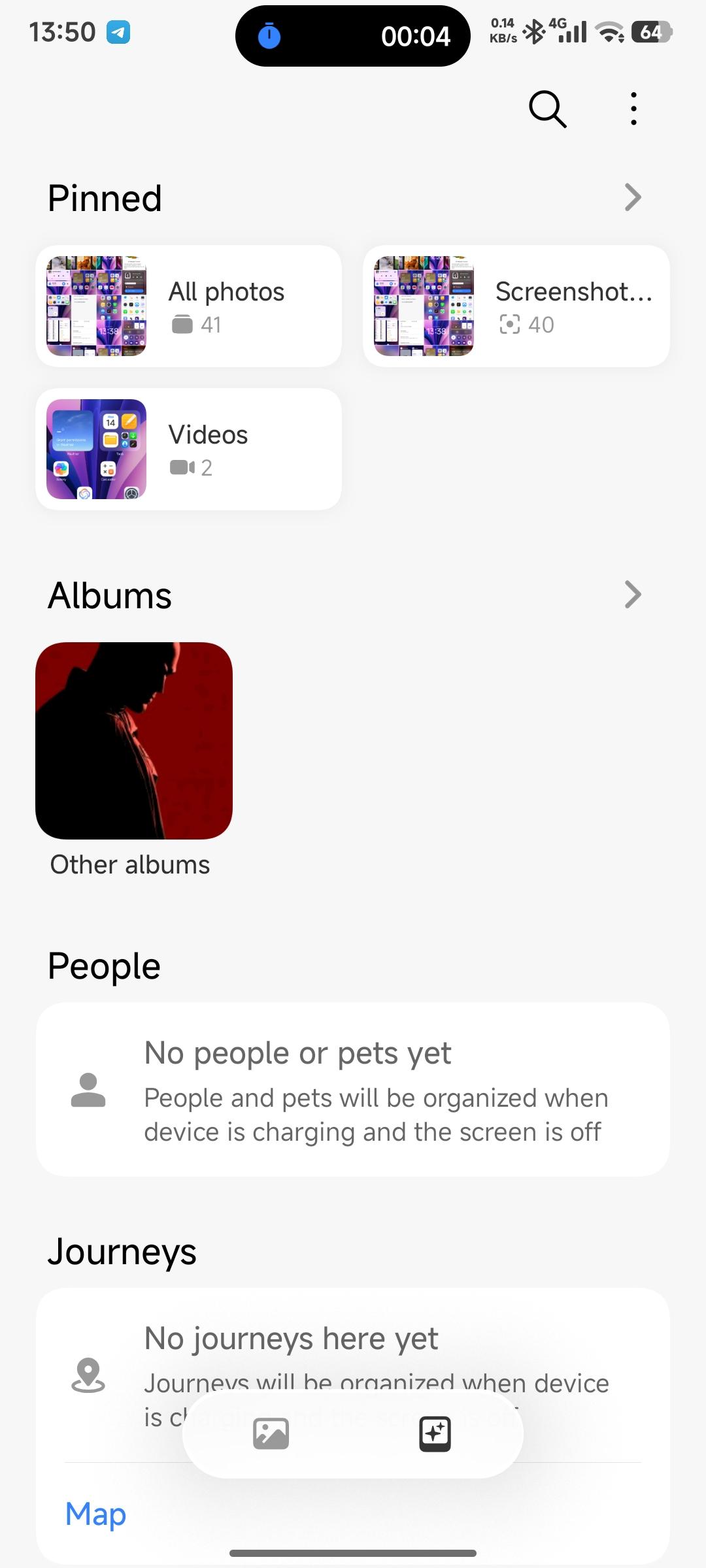Open the No people or pets card
This screenshot has width=706, height=1568.
[x=353, y=1090]
